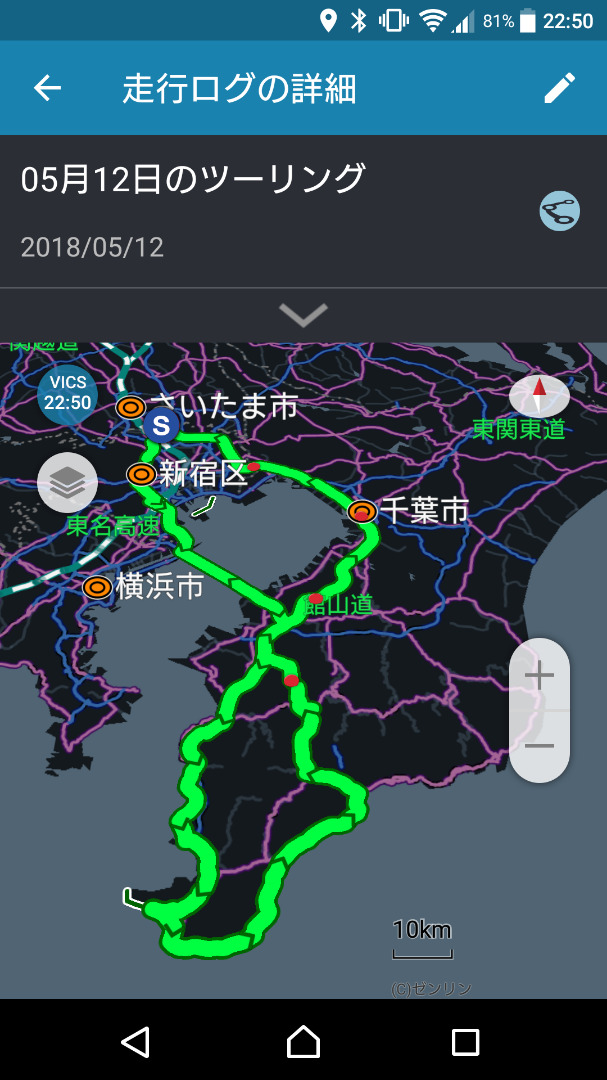
Task: Open the VICS traffic info button
Action: 67,395
